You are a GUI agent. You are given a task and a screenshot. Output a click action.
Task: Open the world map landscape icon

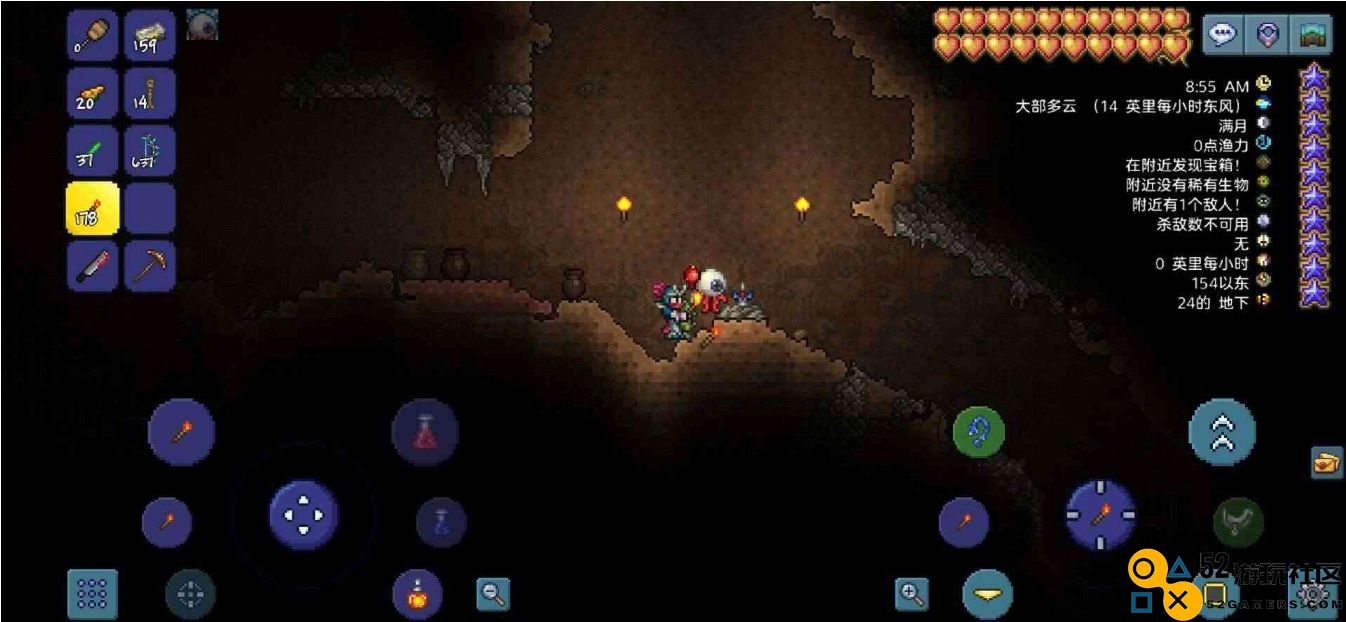[1313, 35]
